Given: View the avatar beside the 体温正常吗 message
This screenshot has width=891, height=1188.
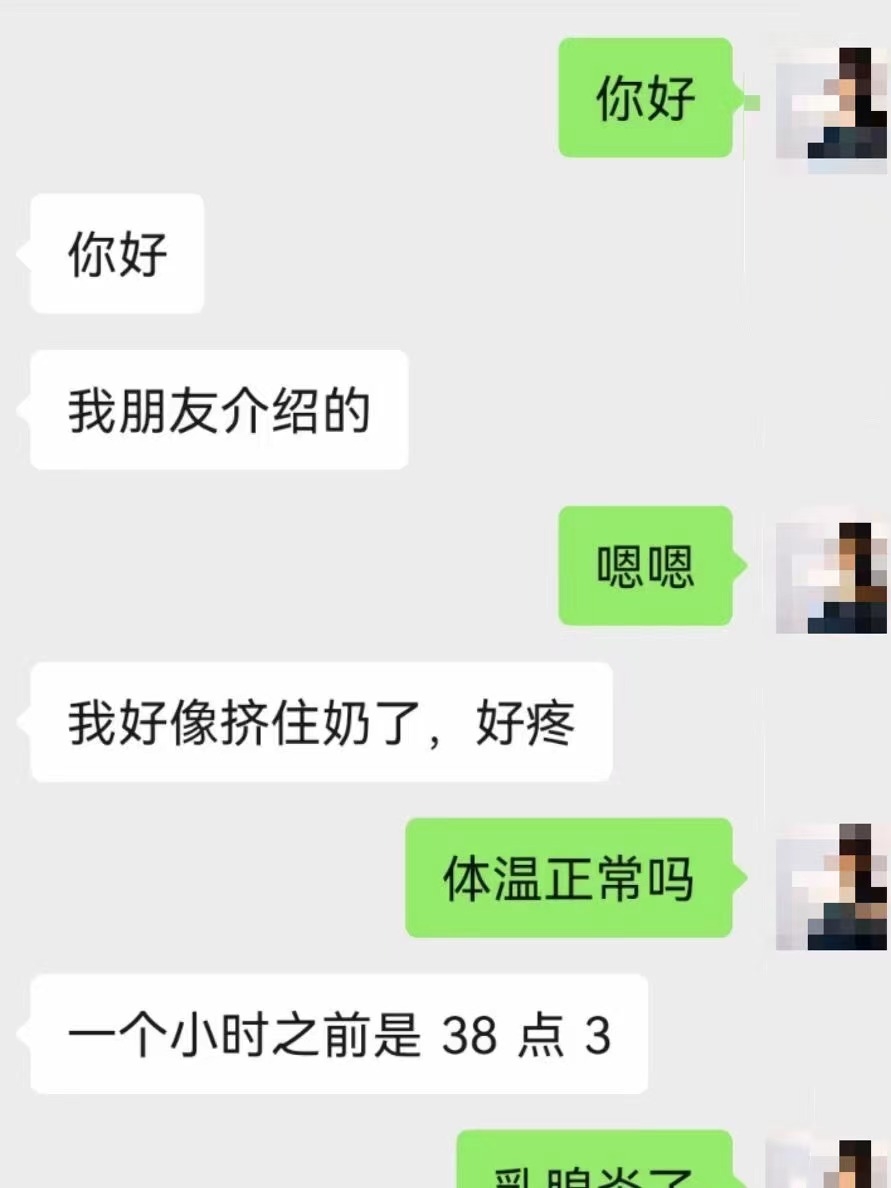Looking at the screenshot, I should pos(831,887).
